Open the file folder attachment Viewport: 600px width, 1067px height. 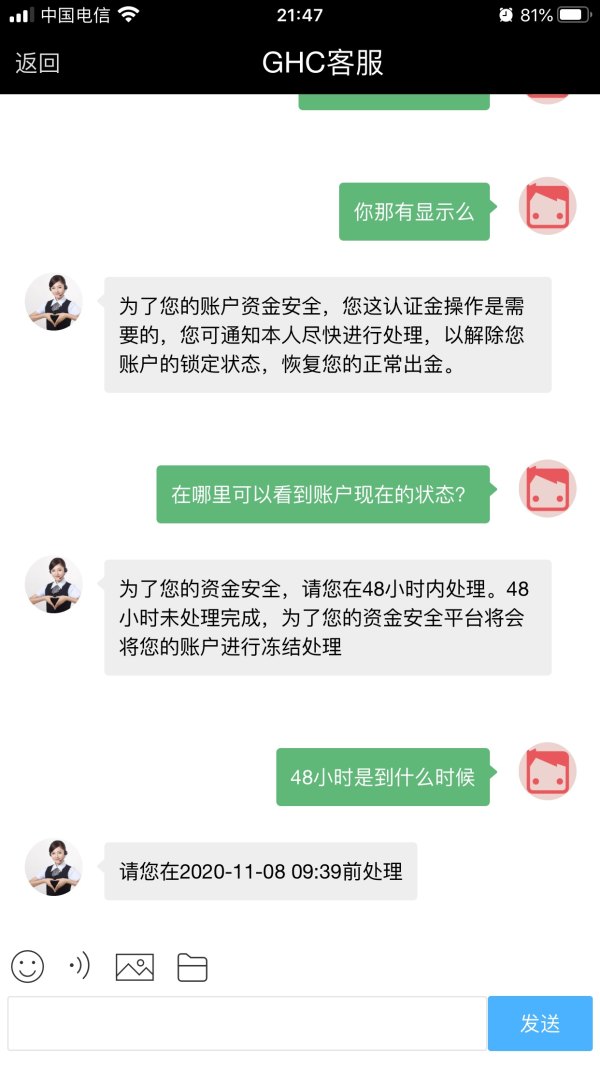click(192, 967)
